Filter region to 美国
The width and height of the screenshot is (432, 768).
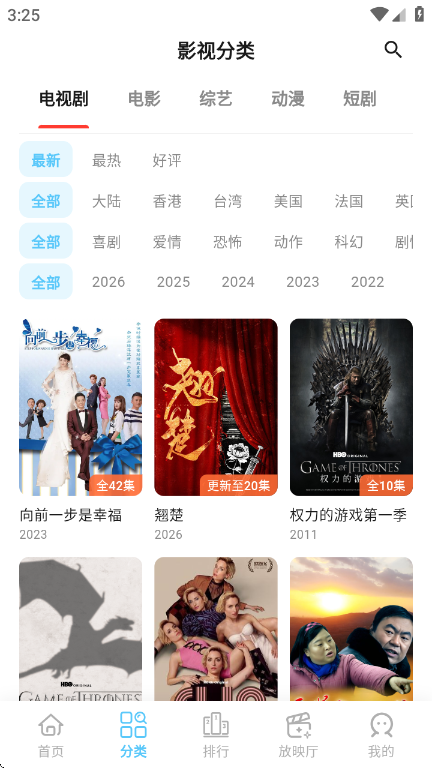[x=288, y=201]
